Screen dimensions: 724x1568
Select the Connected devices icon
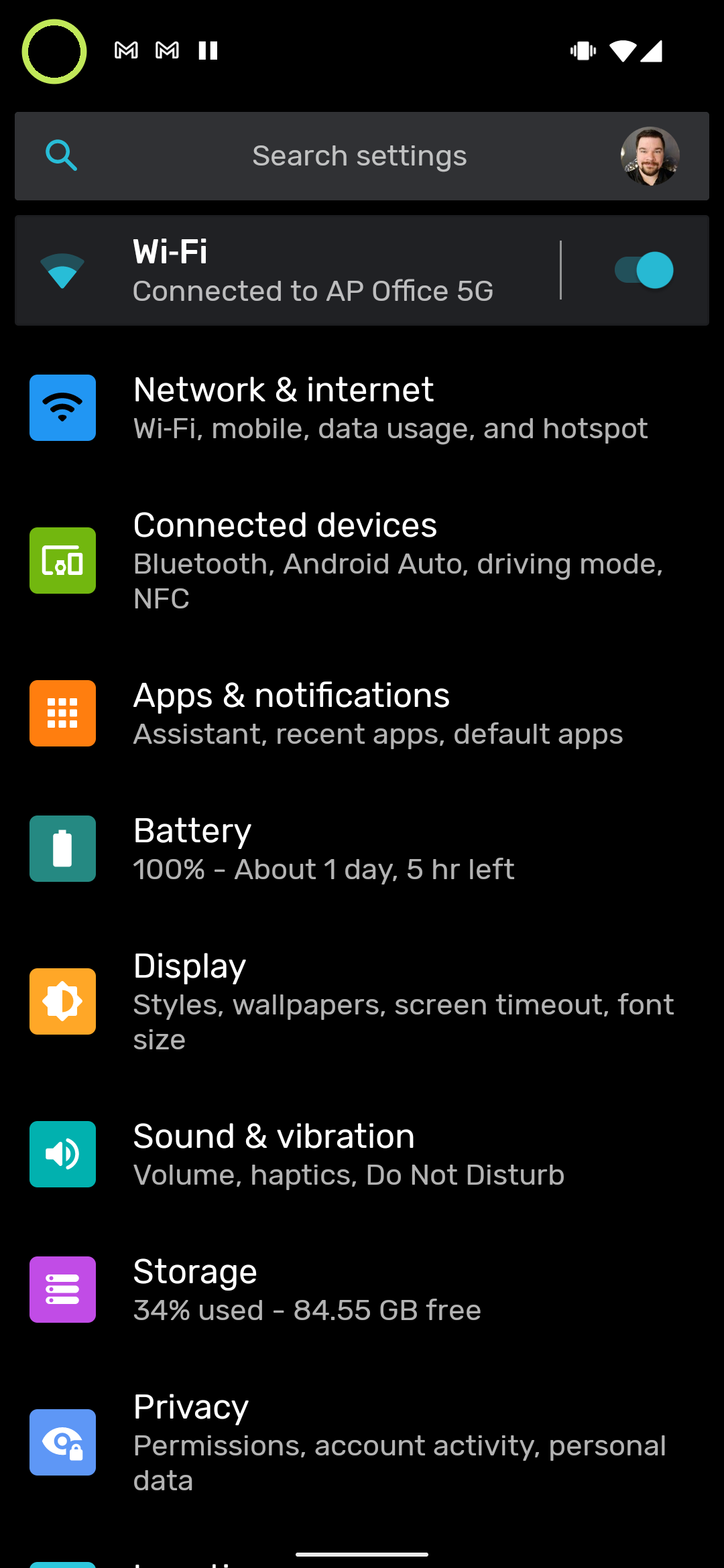[x=62, y=561]
